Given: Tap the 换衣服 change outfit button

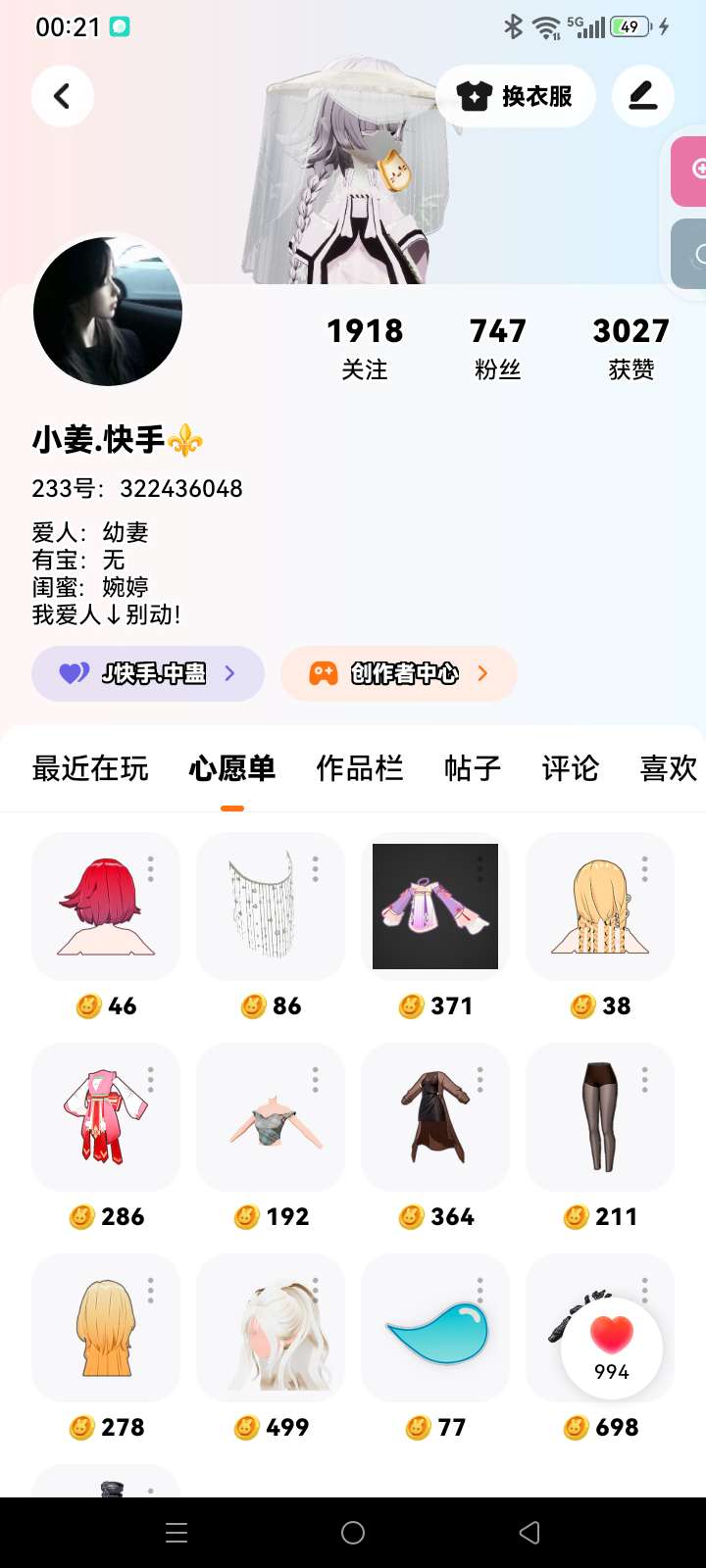Looking at the screenshot, I should (516, 96).
